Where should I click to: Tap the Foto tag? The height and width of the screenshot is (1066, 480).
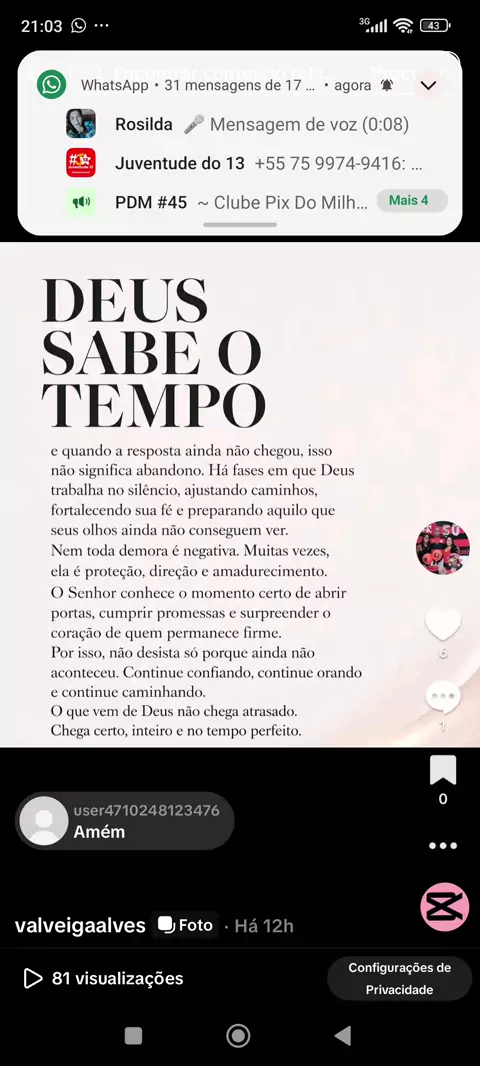[185, 925]
